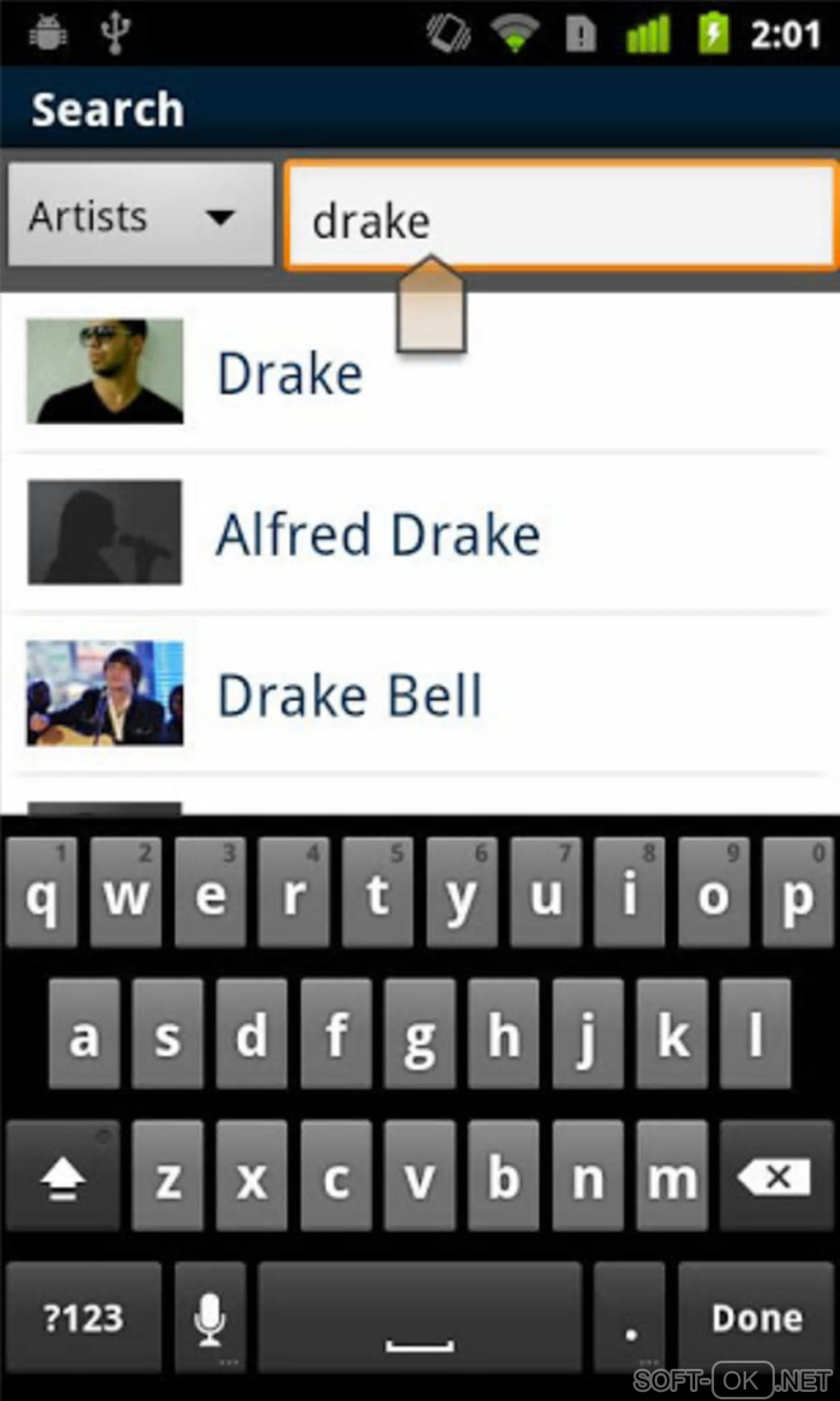Open the Artists search type dropdown
Screen dimensions: 840x1401
click(140, 216)
